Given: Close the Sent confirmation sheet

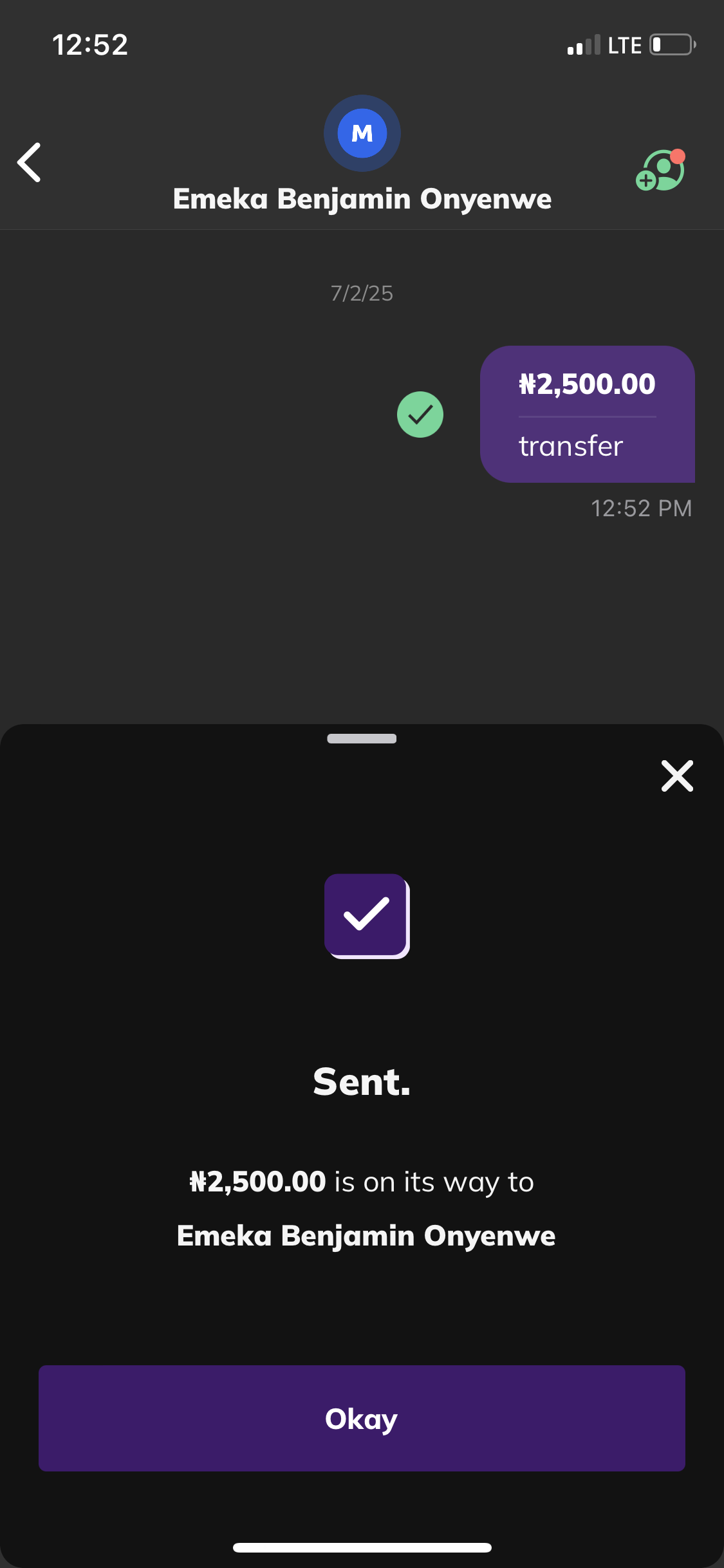Looking at the screenshot, I should pos(677,776).
